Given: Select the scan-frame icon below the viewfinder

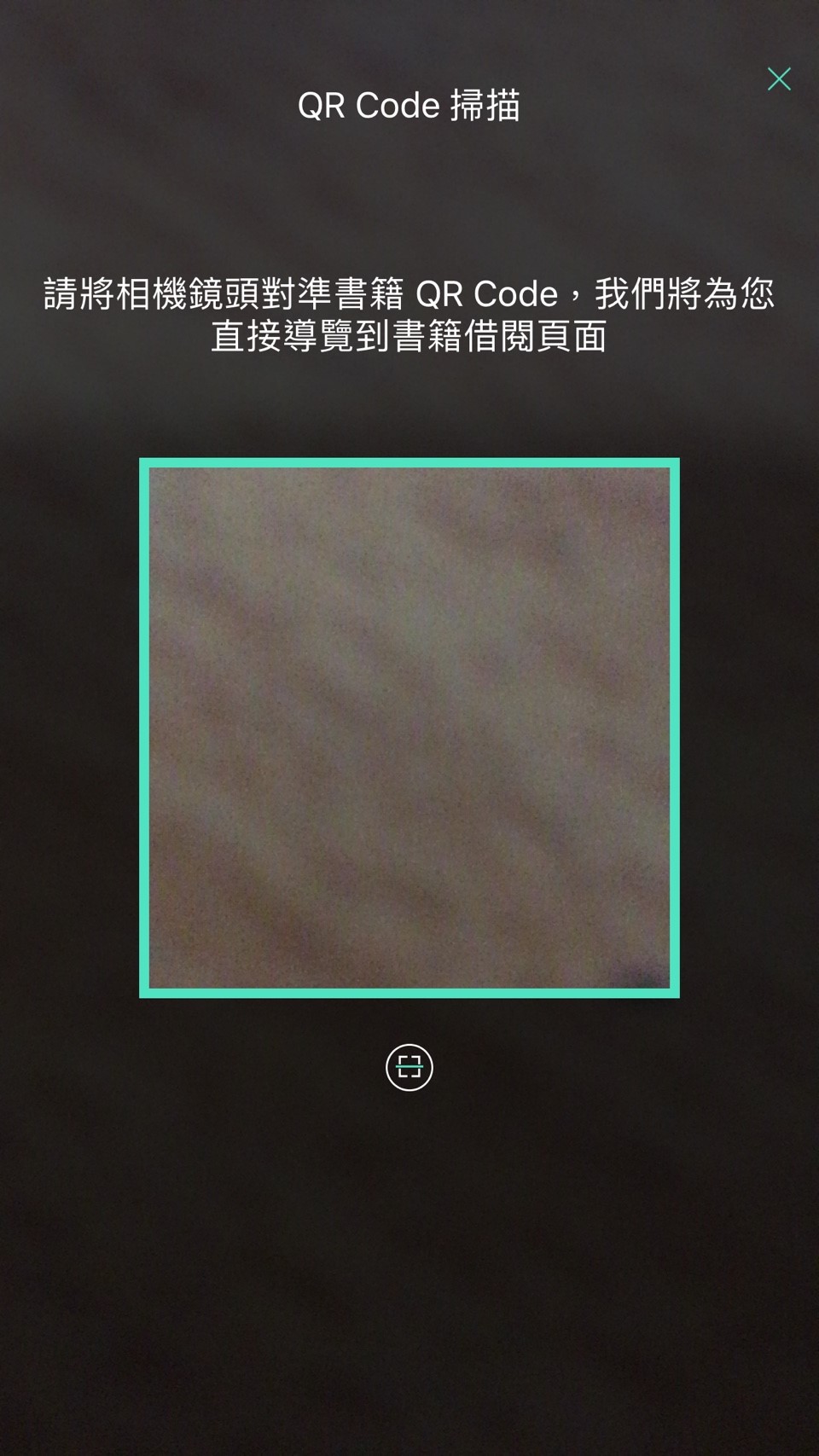Looking at the screenshot, I should (409, 1066).
